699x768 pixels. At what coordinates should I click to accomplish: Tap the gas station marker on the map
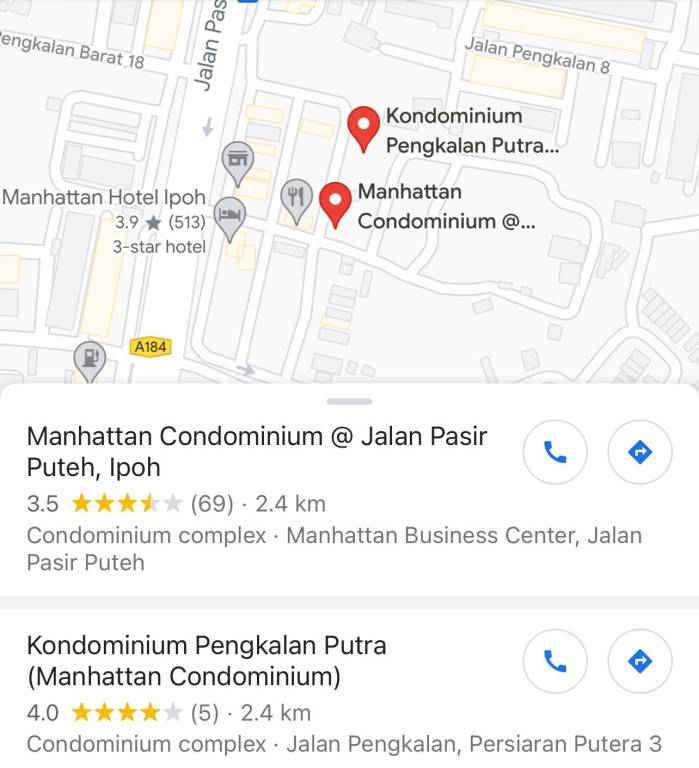(90, 358)
